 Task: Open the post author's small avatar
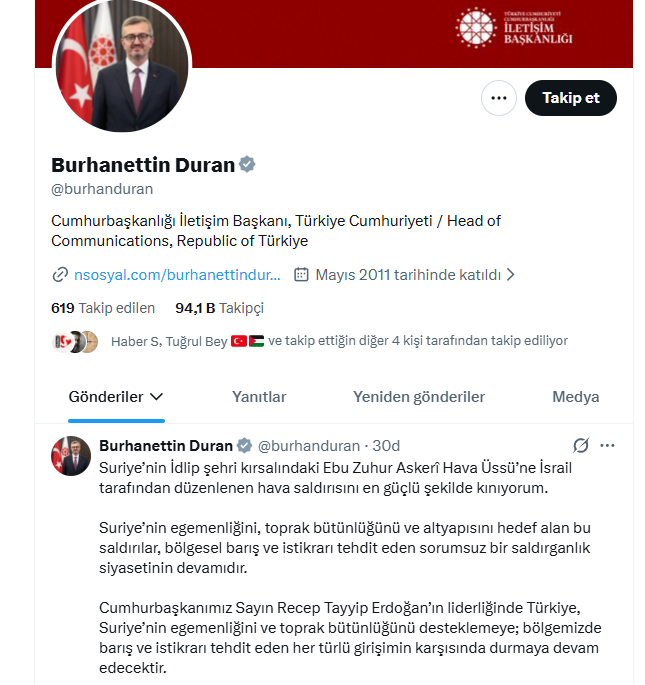[71, 456]
